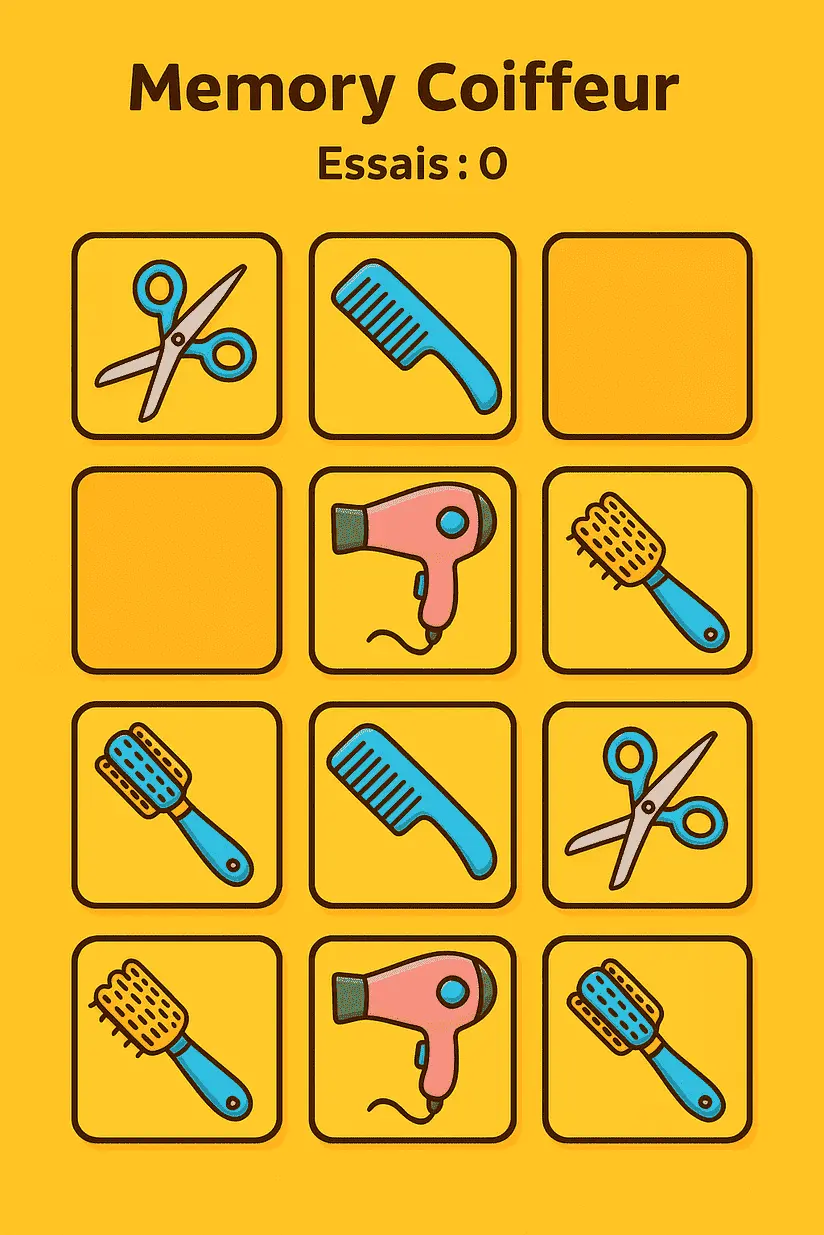Screen dimensions: 824x1235
Task: Select the blue brush above the yellow brush
Action: coord(177,805)
